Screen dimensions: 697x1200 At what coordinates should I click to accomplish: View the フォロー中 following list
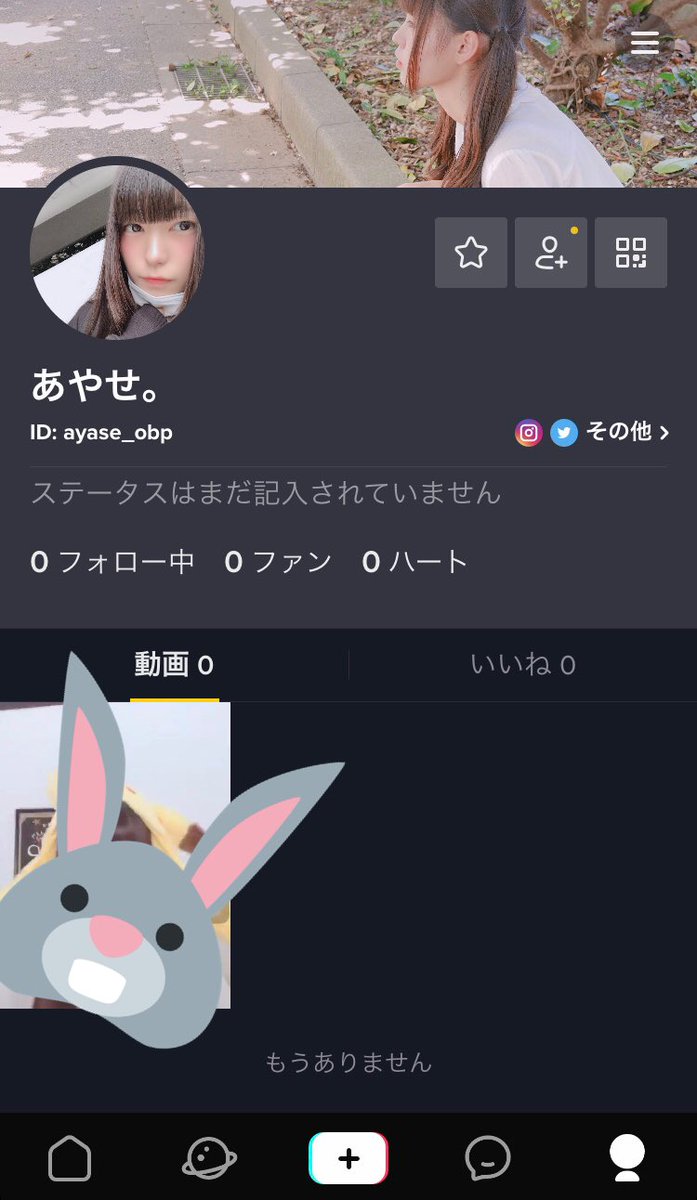113,562
